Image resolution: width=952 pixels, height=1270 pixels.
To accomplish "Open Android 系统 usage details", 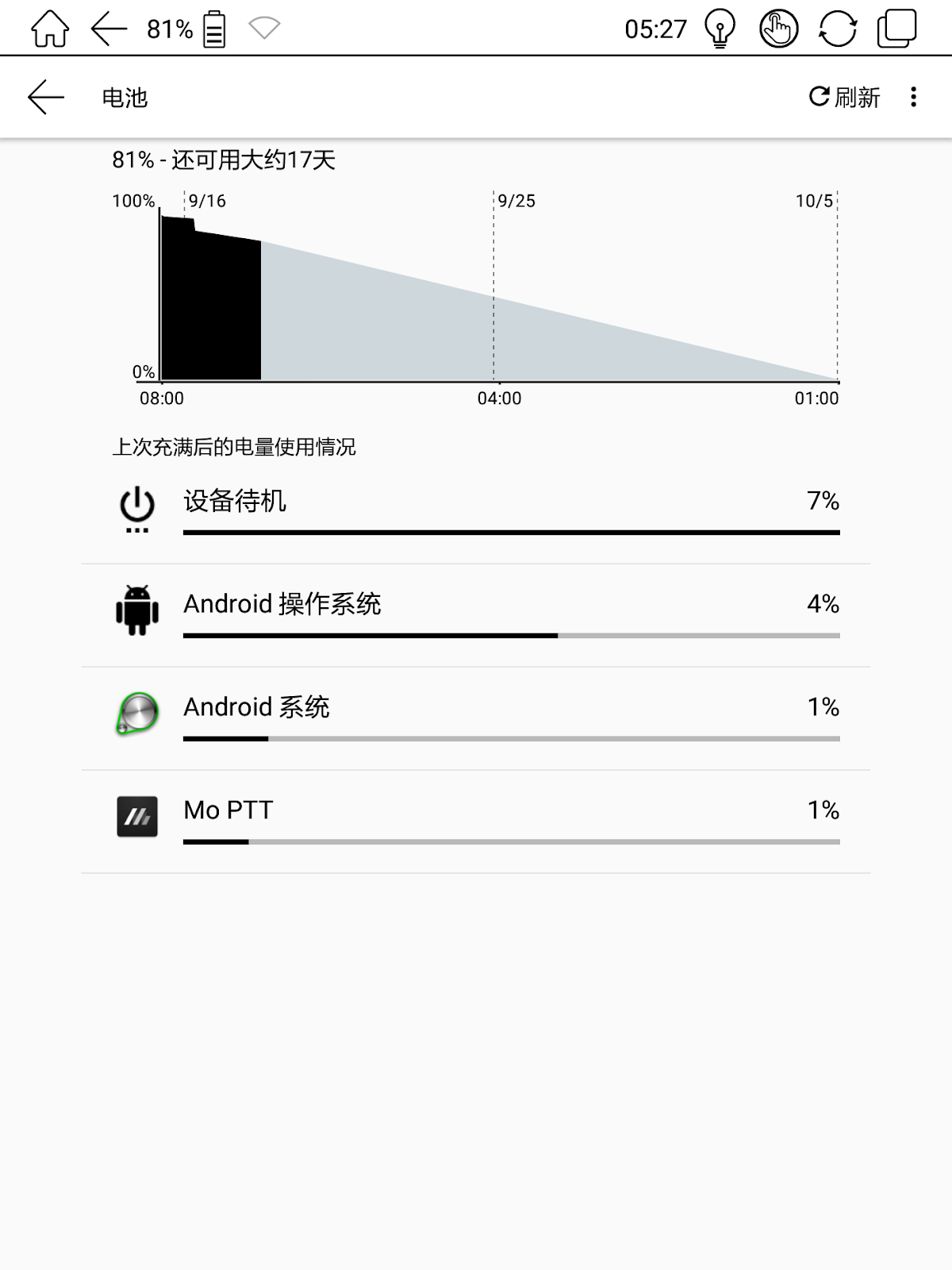I will tap(476, 719).
